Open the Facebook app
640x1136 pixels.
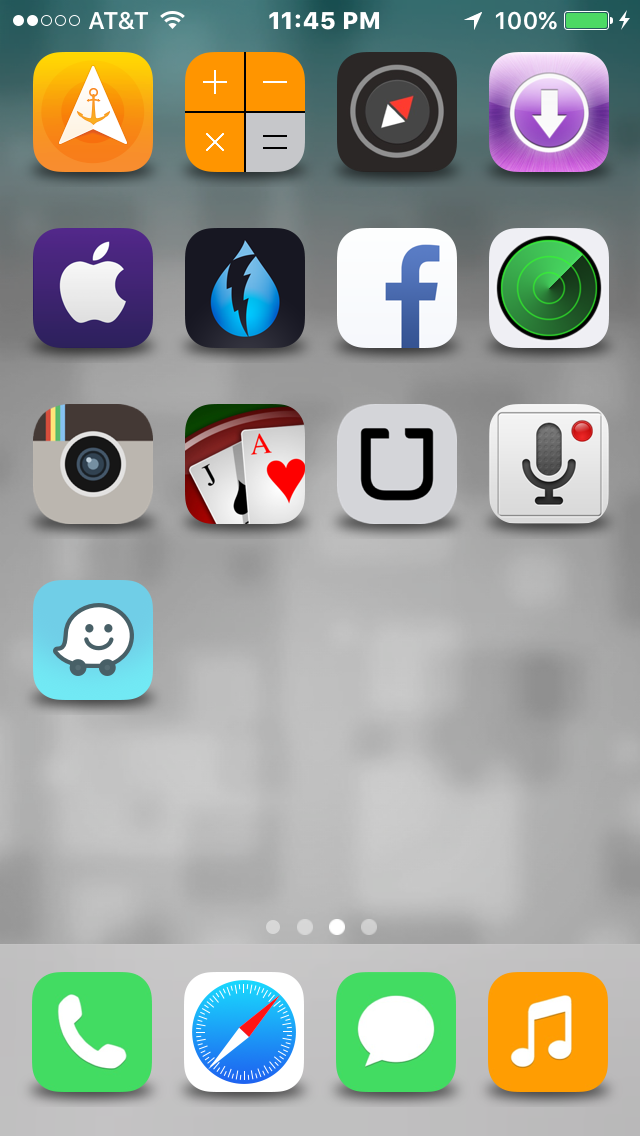pos(397,288)
